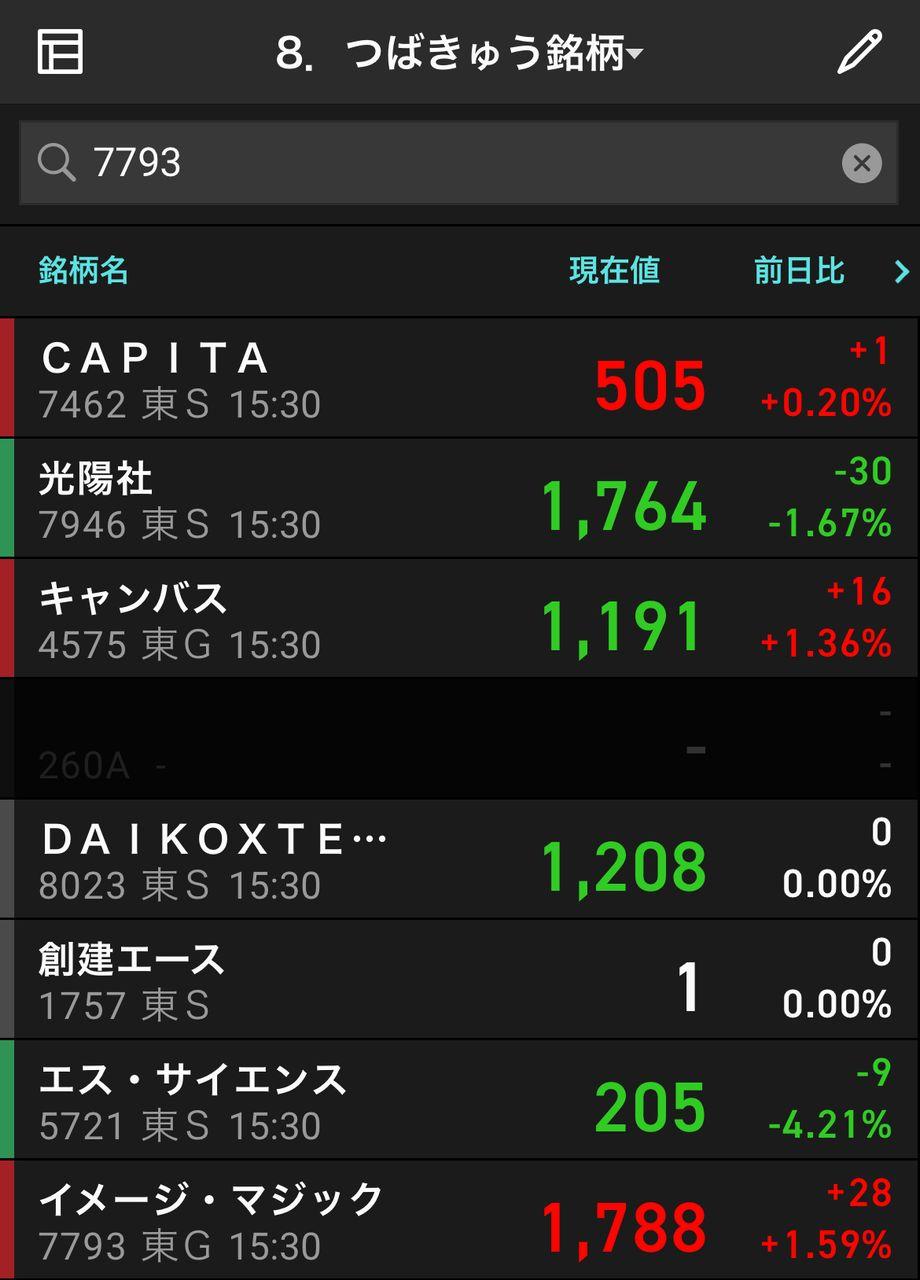Open the 創建エース 1757 stock row
This screenshot has width=920, height=1280.
tap(460, 980)
